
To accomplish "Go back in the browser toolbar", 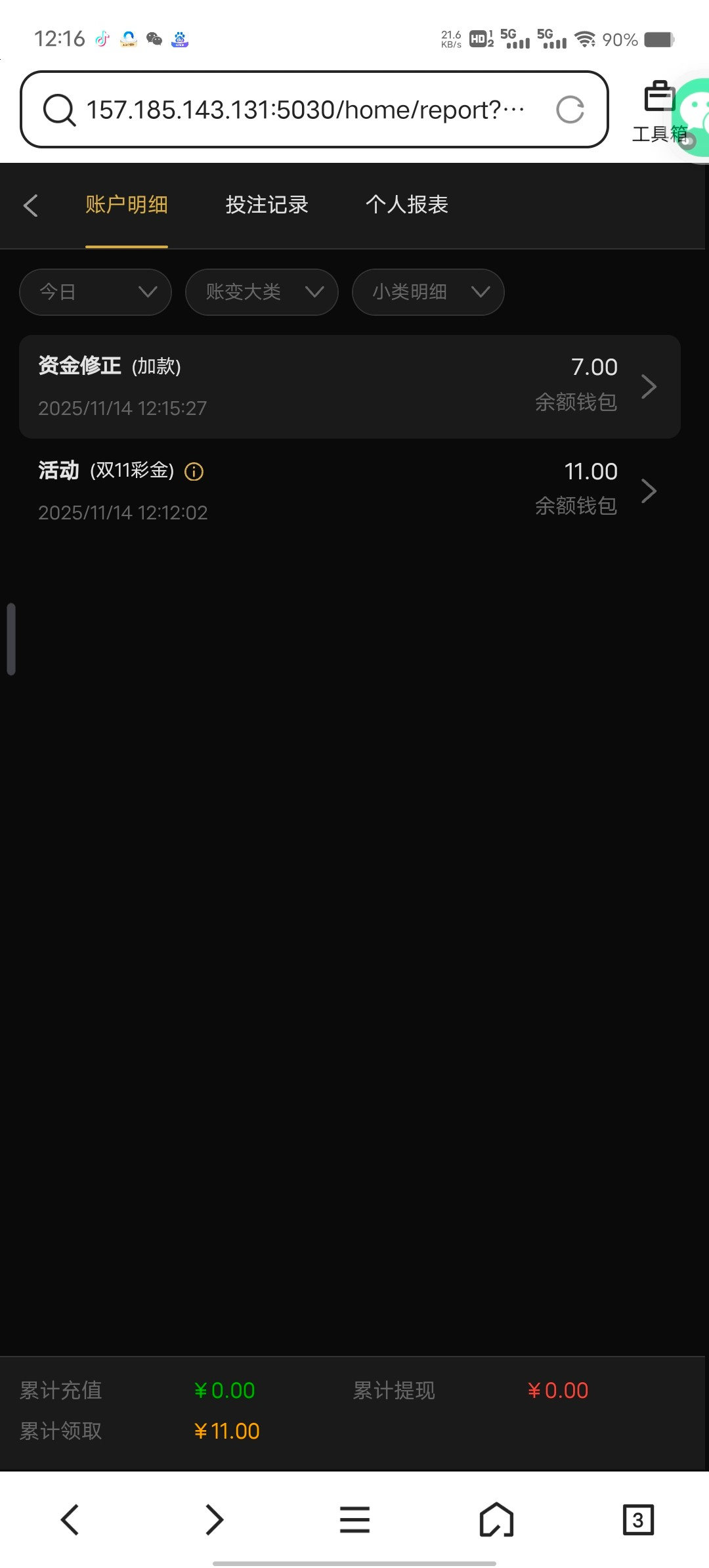I will (x=70, y=1519).
